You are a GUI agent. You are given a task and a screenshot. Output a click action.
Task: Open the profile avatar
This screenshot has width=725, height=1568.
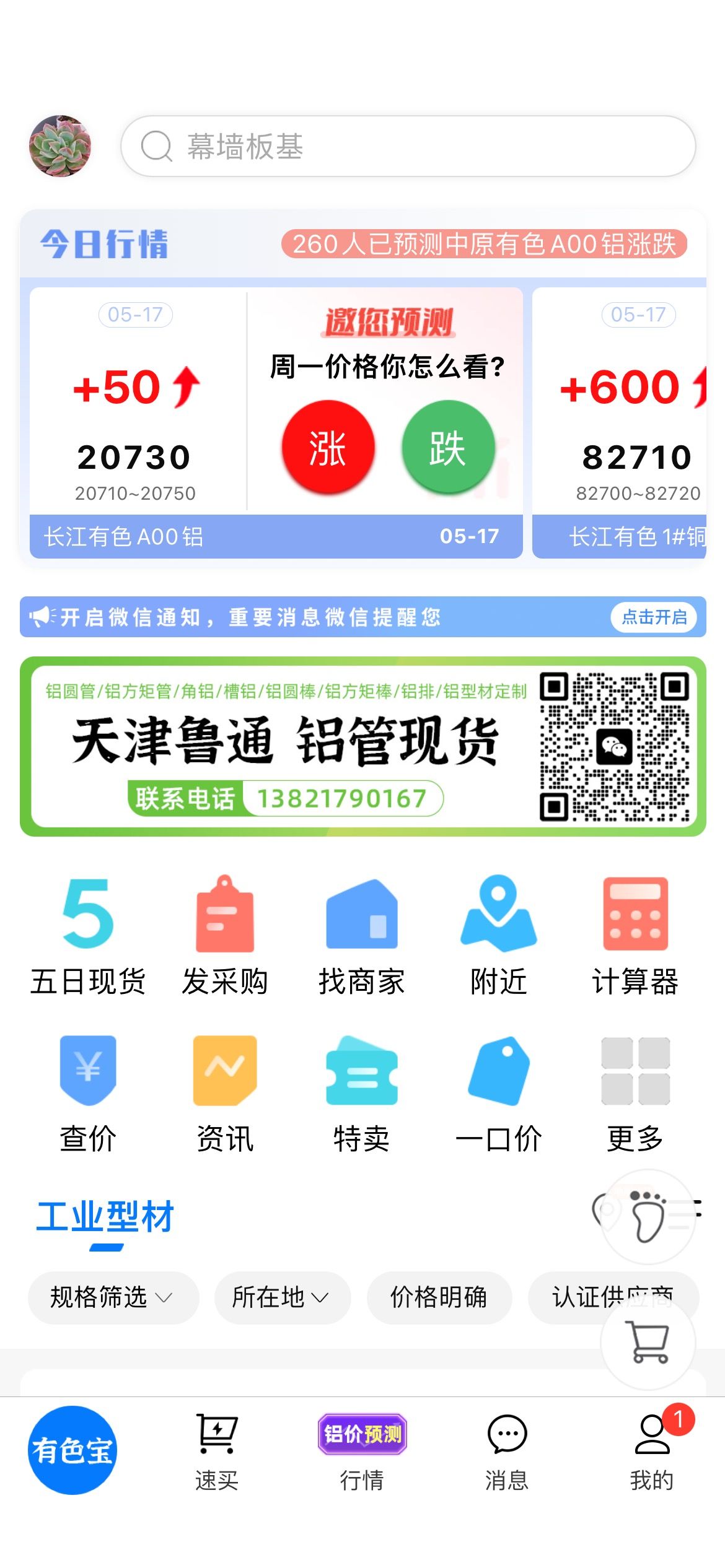point(60,146)
